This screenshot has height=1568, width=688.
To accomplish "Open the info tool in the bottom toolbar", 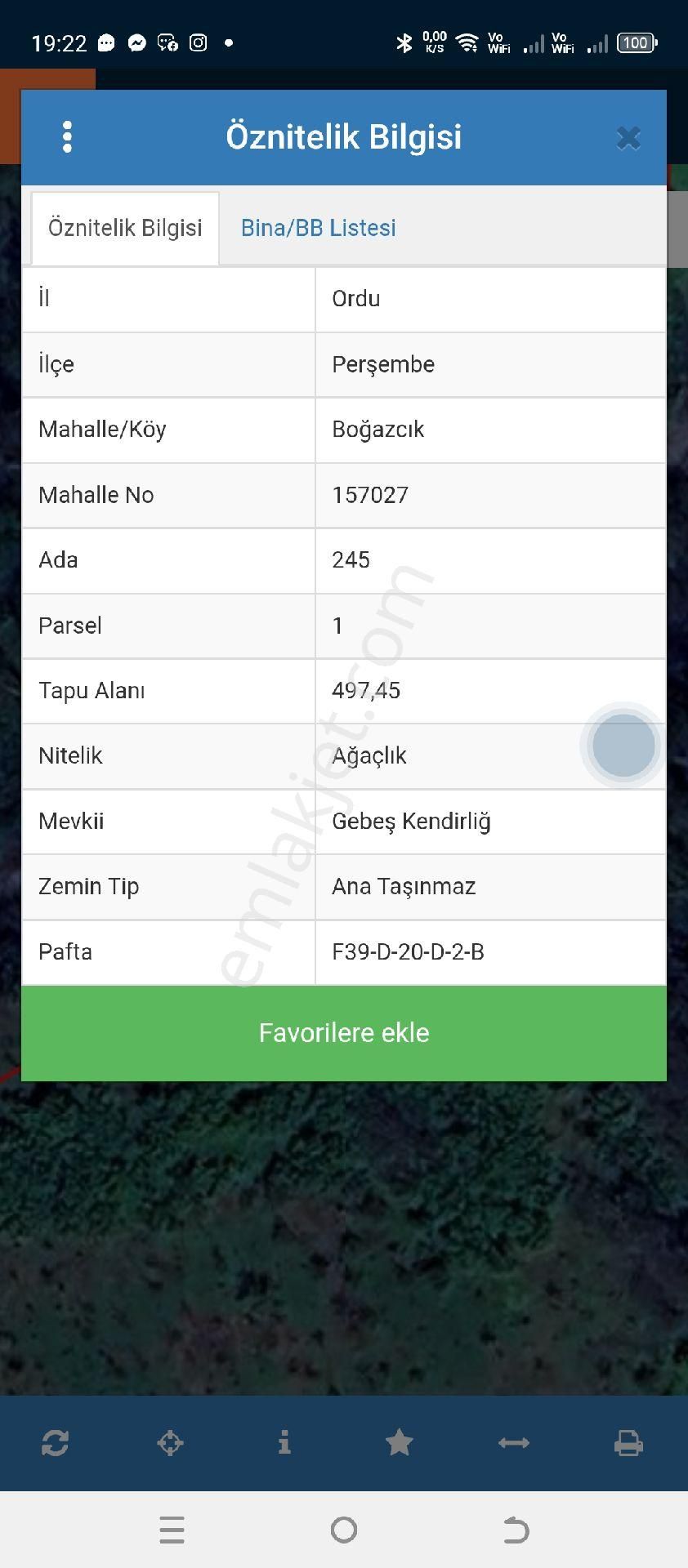I will (284, 1443).
